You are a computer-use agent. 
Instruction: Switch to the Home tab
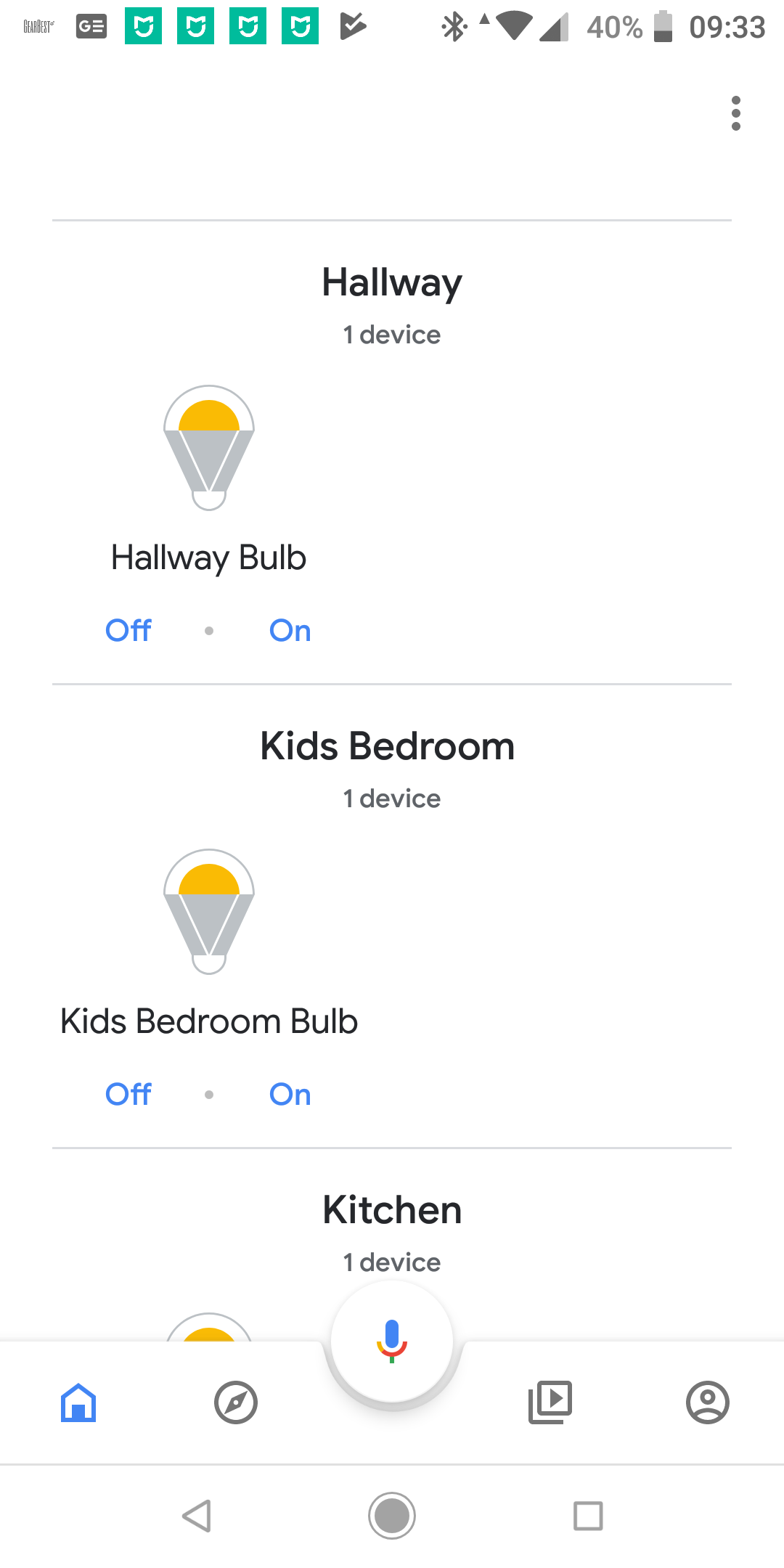78,1402
